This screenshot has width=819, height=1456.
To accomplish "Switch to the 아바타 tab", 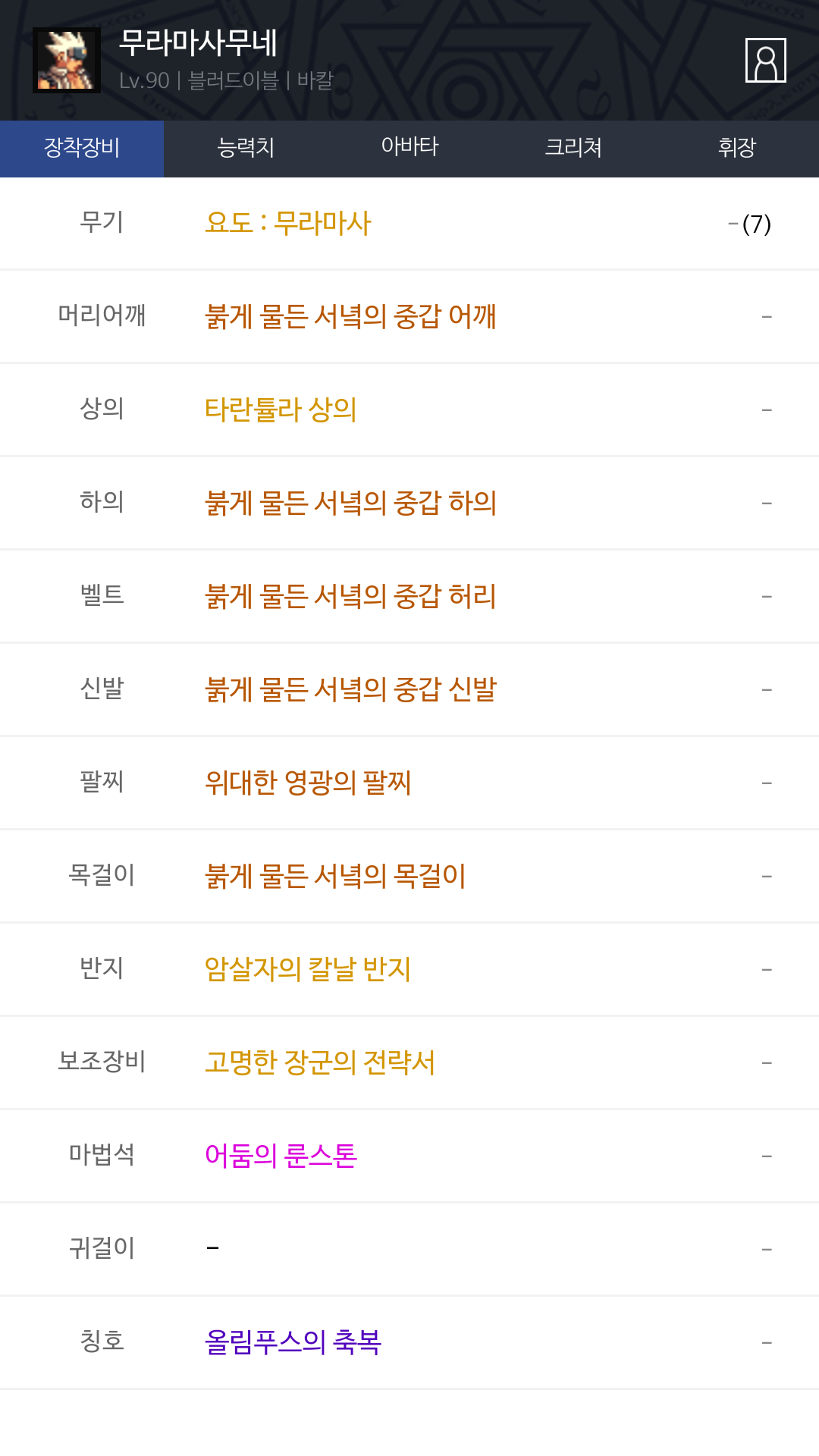I will [x=409, y=148].
